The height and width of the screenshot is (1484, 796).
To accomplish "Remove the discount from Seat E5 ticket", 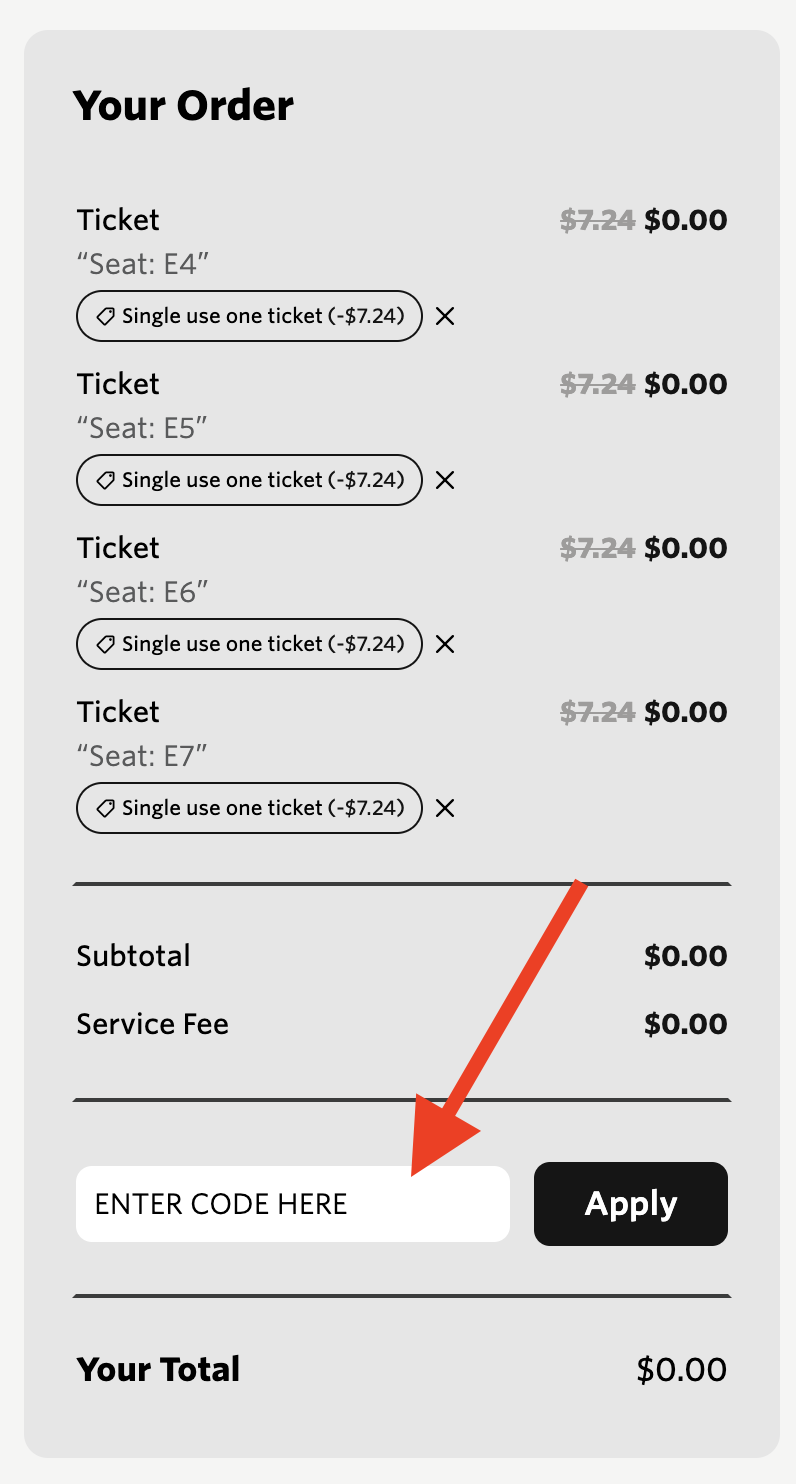I will tap(445, 480).
